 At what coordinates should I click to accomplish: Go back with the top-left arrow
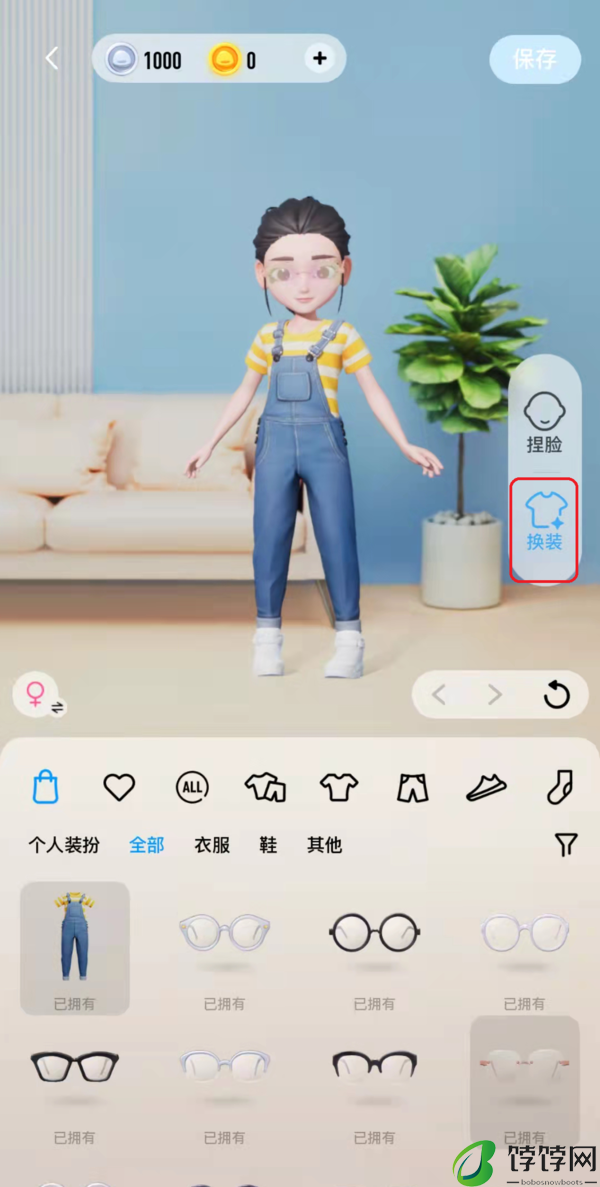tap(52, 59)
